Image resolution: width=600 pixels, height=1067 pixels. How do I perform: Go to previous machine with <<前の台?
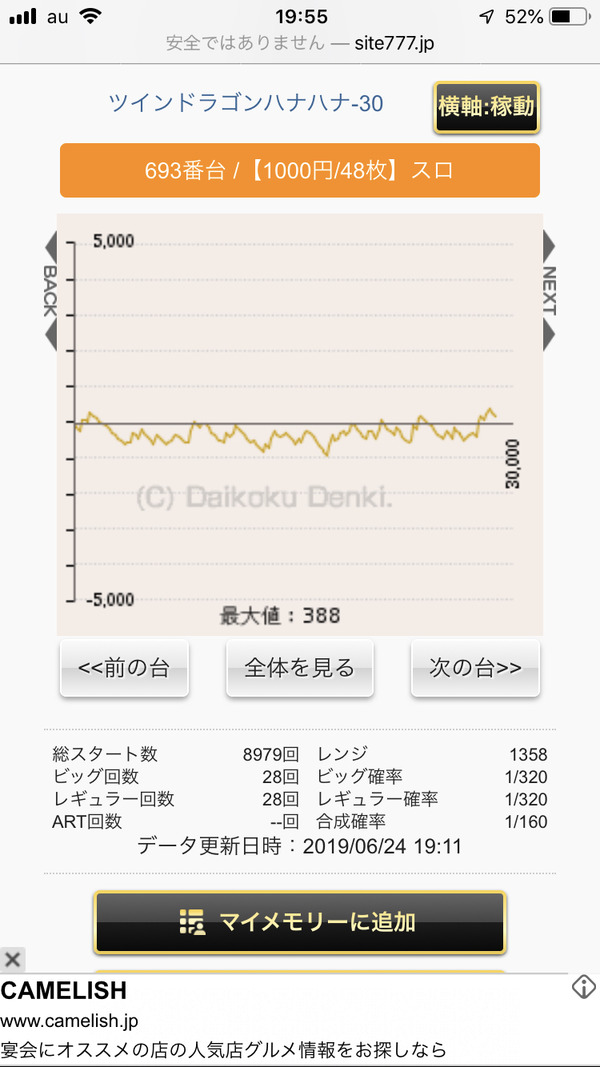tap(124, 668)
